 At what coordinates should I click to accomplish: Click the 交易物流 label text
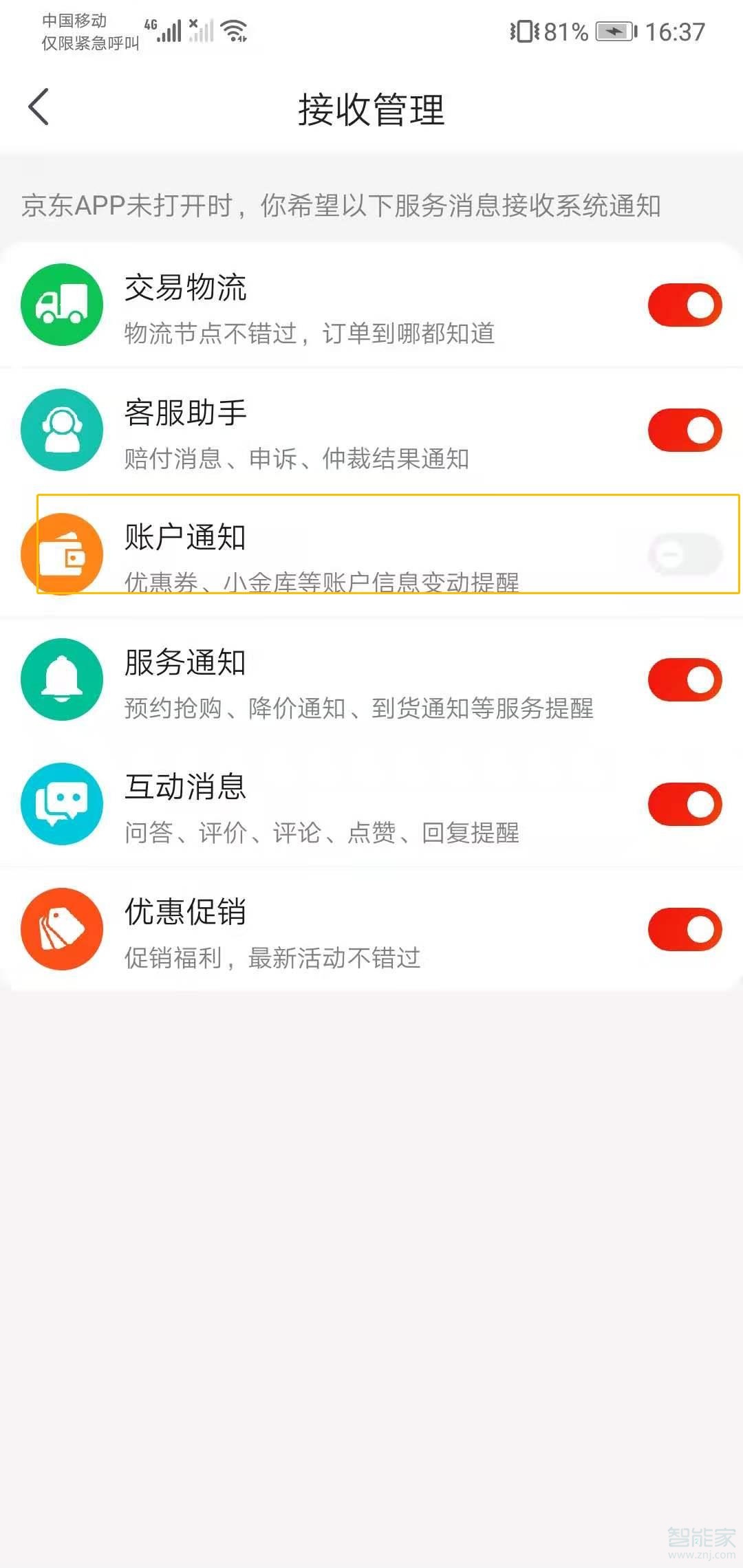(x=187, y=288)
